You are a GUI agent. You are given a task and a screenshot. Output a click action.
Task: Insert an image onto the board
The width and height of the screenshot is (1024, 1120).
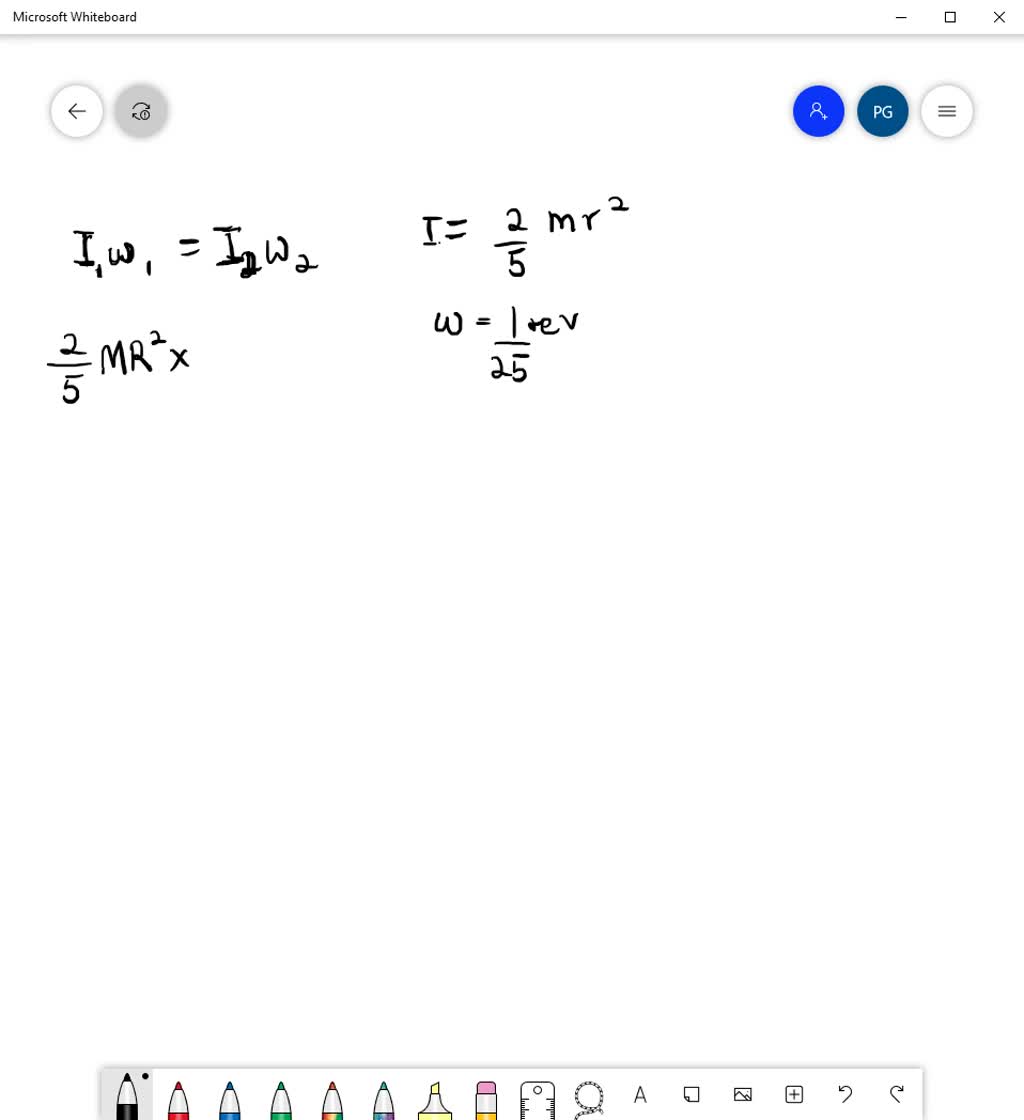743,1095
